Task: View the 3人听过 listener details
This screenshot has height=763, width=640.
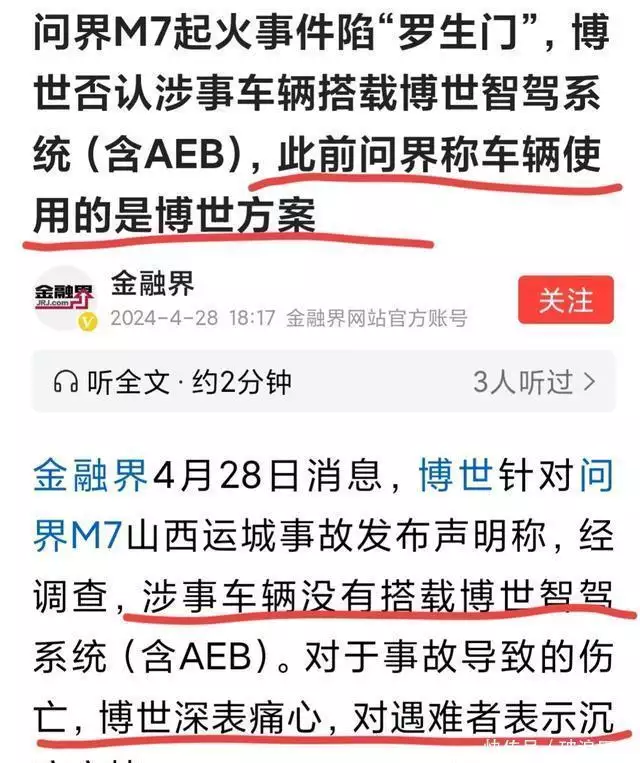Action: tap(535, 381)
